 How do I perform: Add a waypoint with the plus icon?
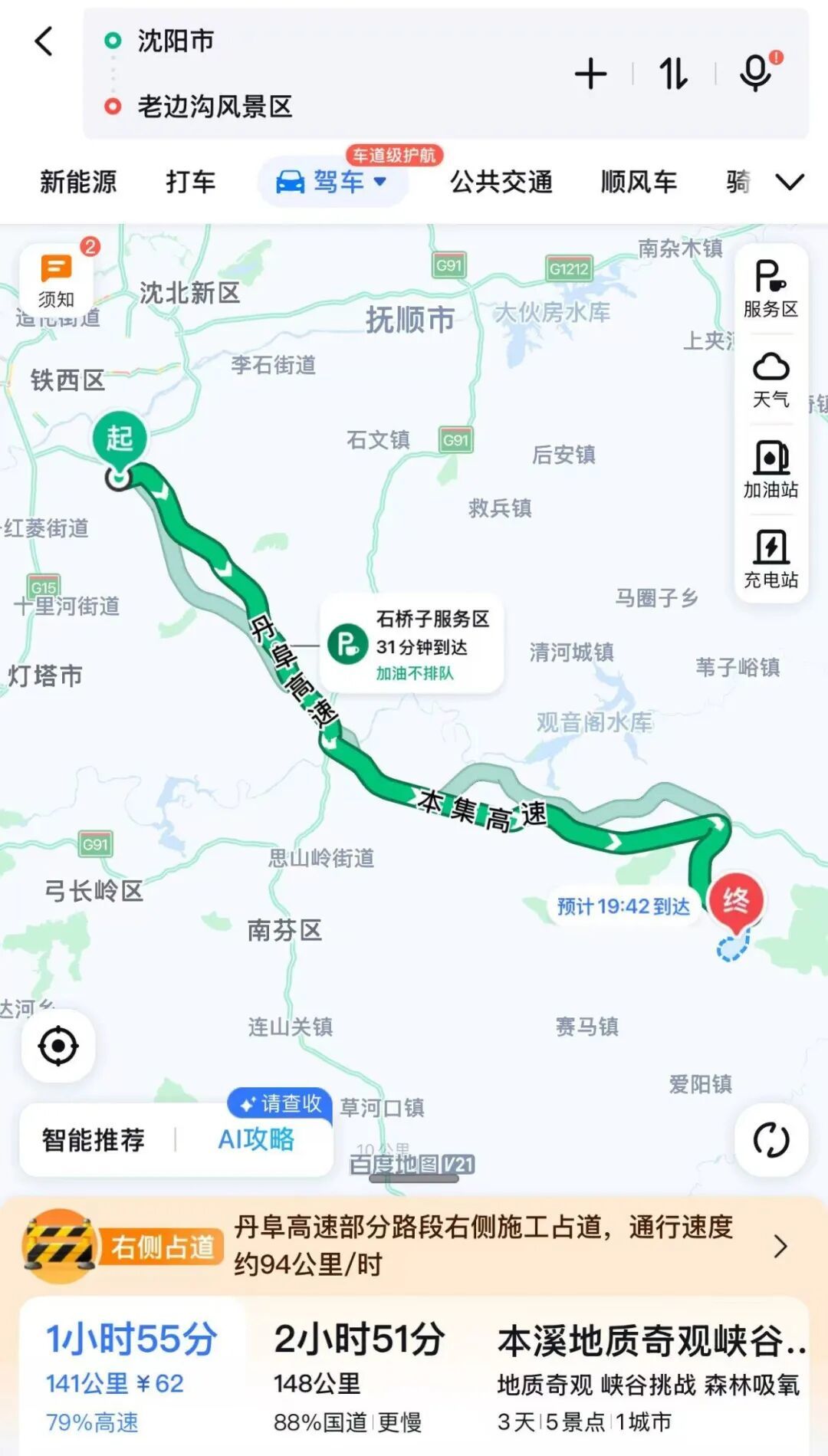[x=590, y=74]
